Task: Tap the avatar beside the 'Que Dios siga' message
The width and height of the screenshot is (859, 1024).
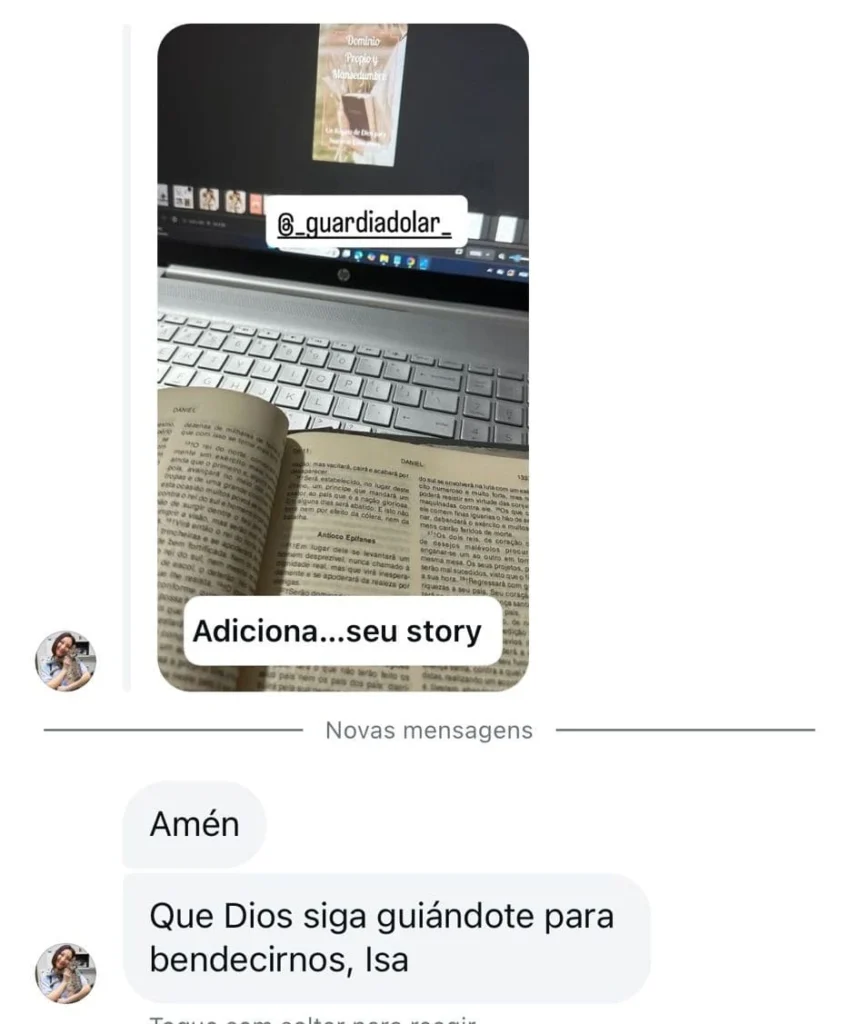Action: [66, 972]
